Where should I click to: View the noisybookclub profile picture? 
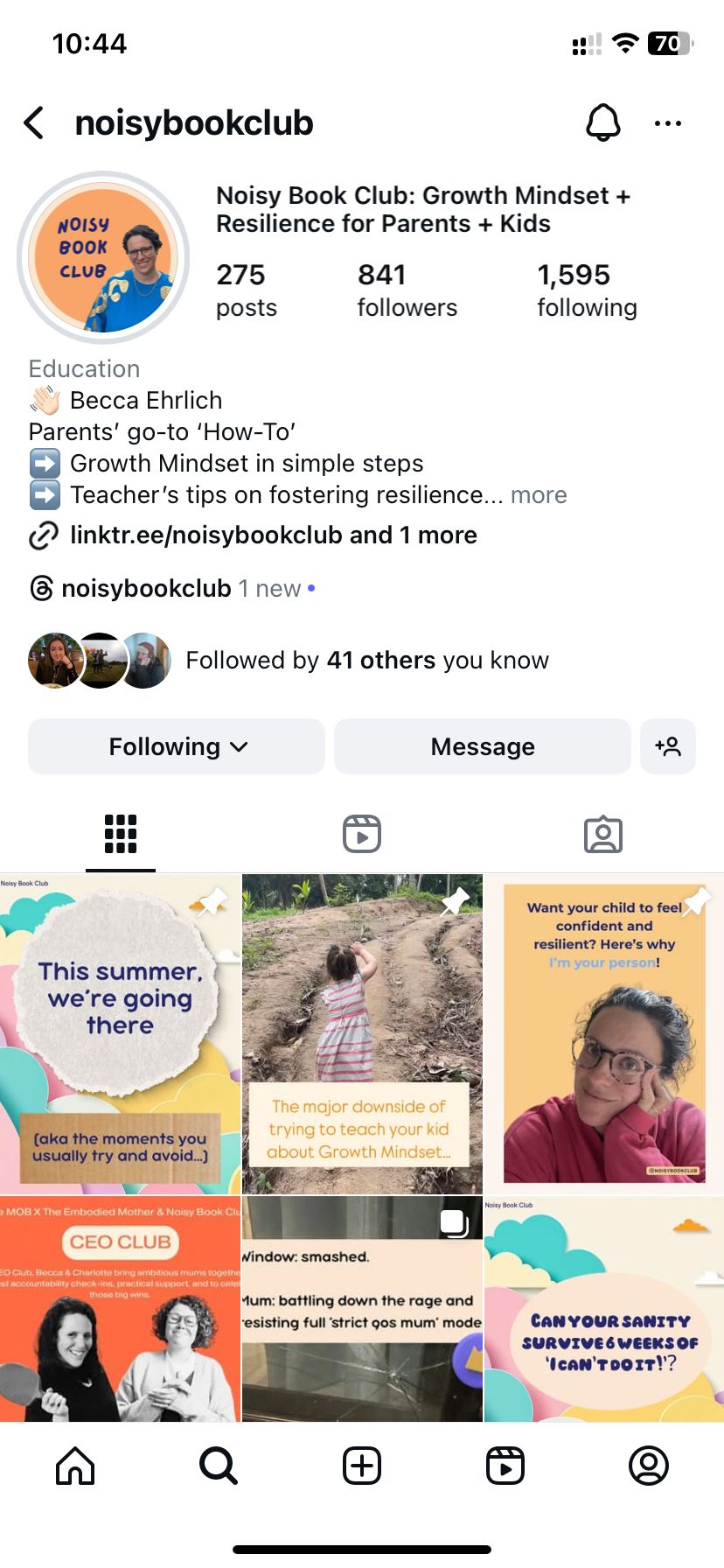click(x=103, y=258)
